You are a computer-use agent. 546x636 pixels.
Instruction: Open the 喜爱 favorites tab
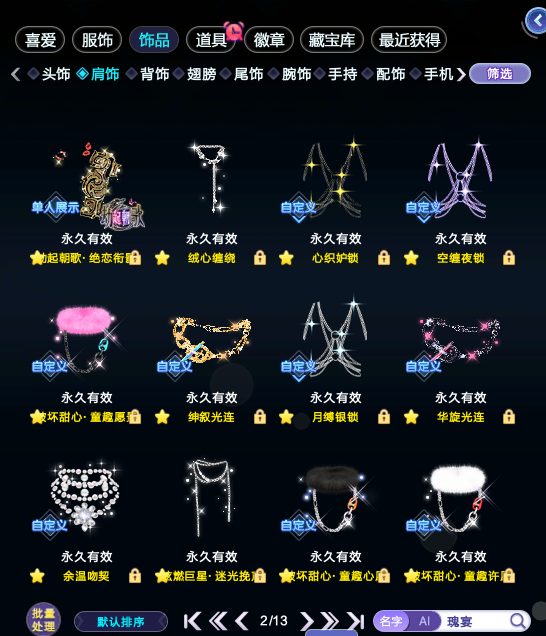40,40
